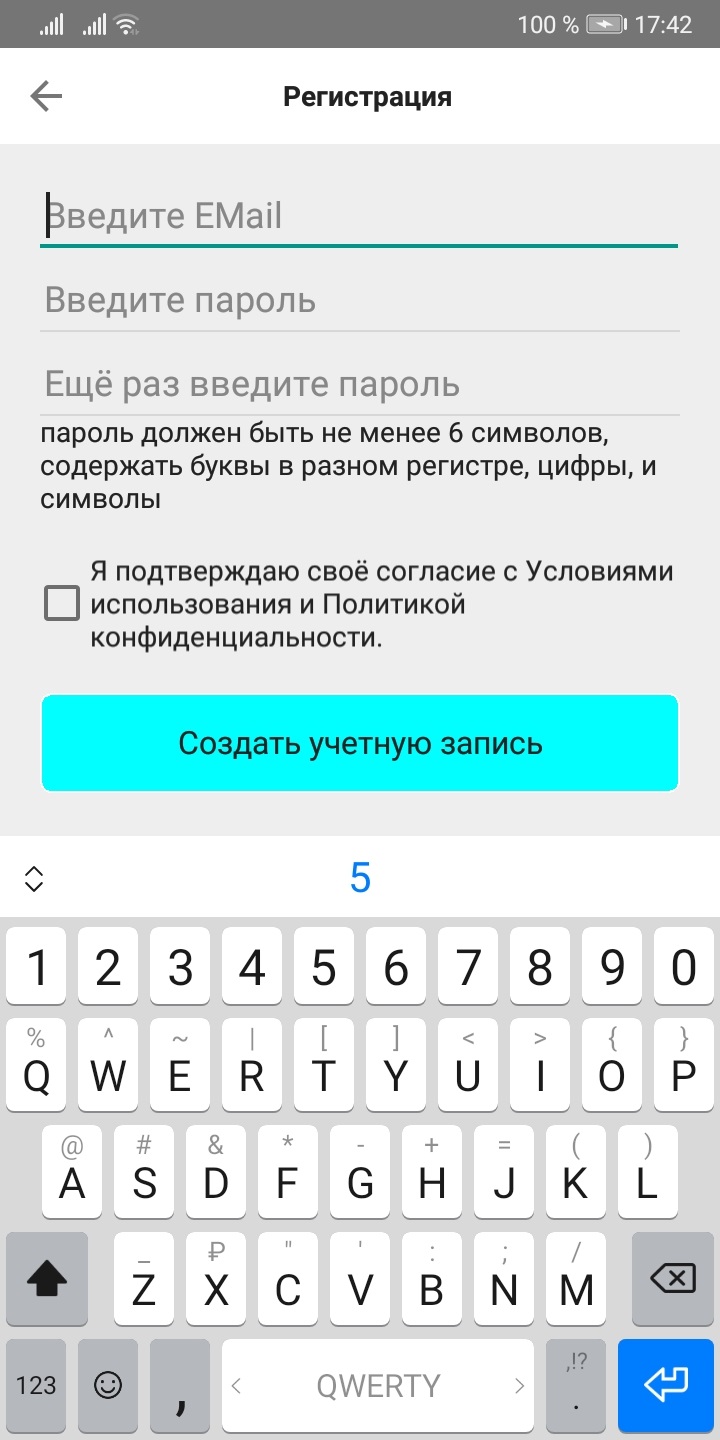This screenshot has height=1440, width=720.
Task: Select the Ещё раз введите пароль field
Action: 360,385
